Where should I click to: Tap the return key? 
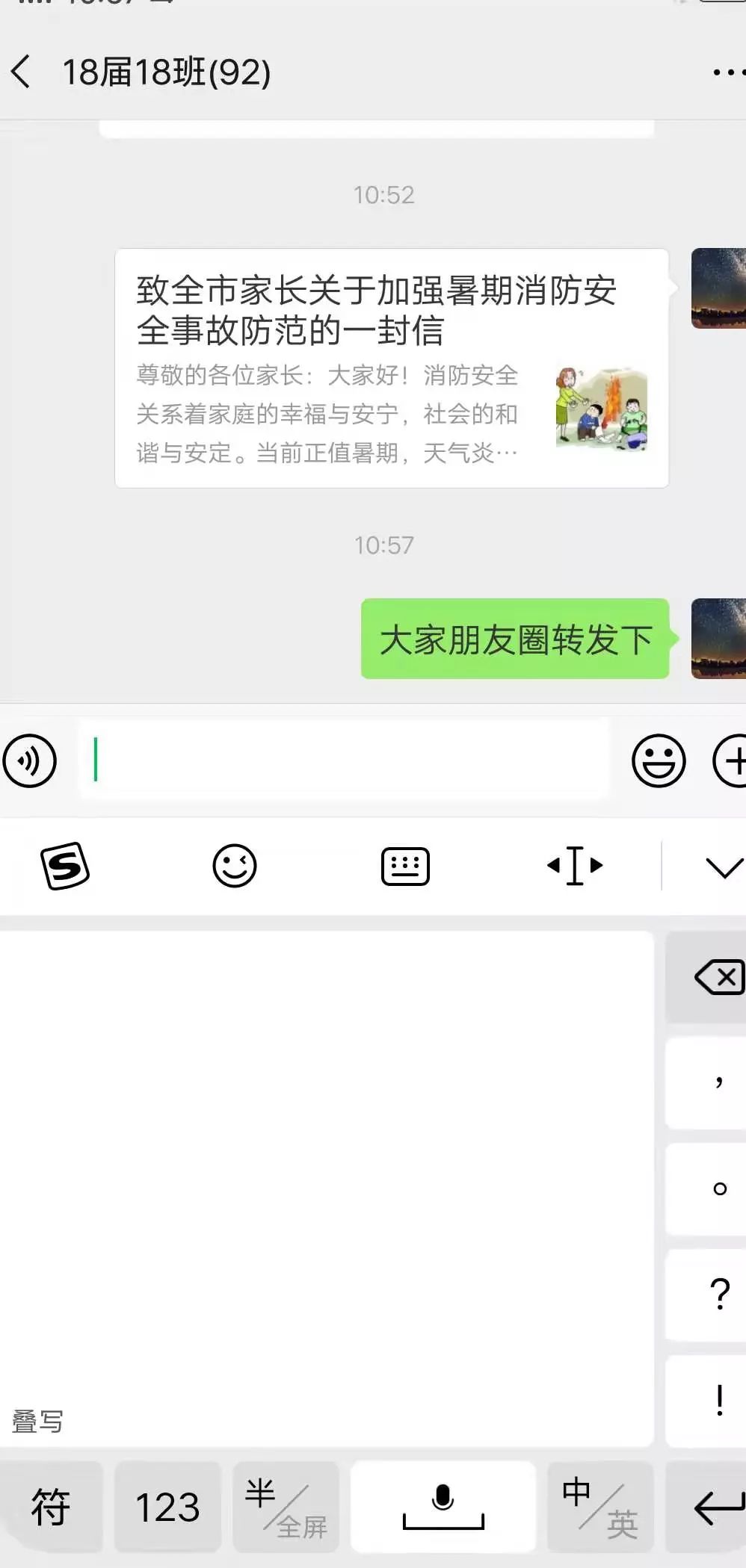tap(706, 1507)
